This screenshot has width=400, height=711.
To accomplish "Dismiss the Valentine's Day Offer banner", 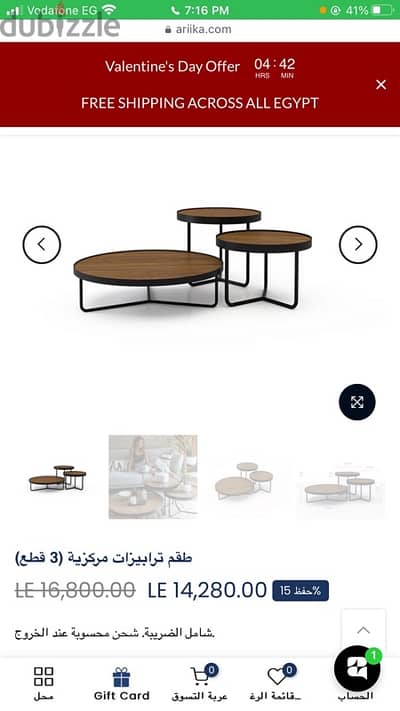I will pos(381,85).
